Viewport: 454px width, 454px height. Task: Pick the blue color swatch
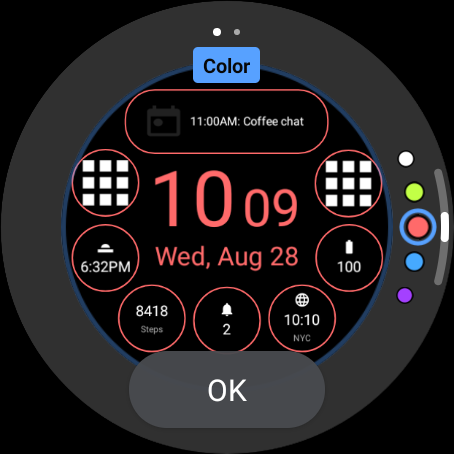pyautogui.click(x=414, y=261)
